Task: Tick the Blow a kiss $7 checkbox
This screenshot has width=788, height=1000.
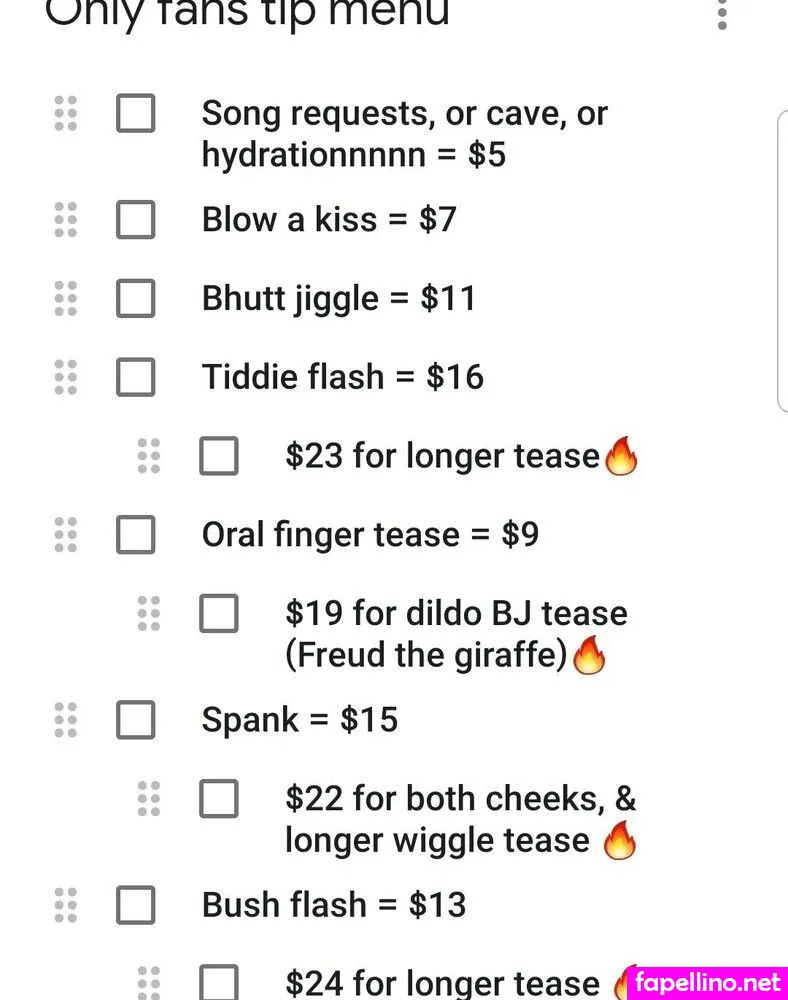Action: point(136,219)
